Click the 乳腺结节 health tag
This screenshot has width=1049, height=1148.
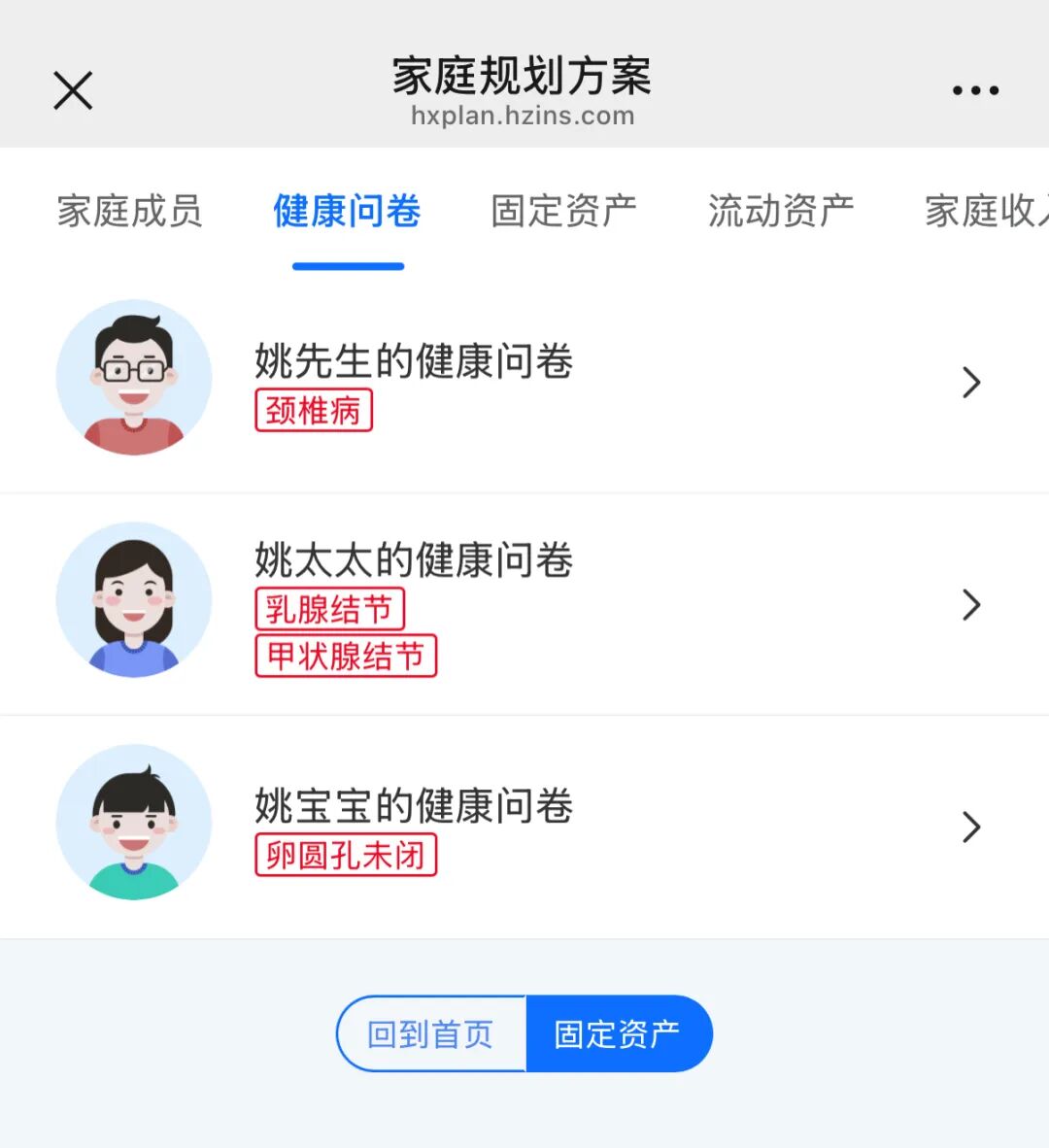click(x=330, y=609)
